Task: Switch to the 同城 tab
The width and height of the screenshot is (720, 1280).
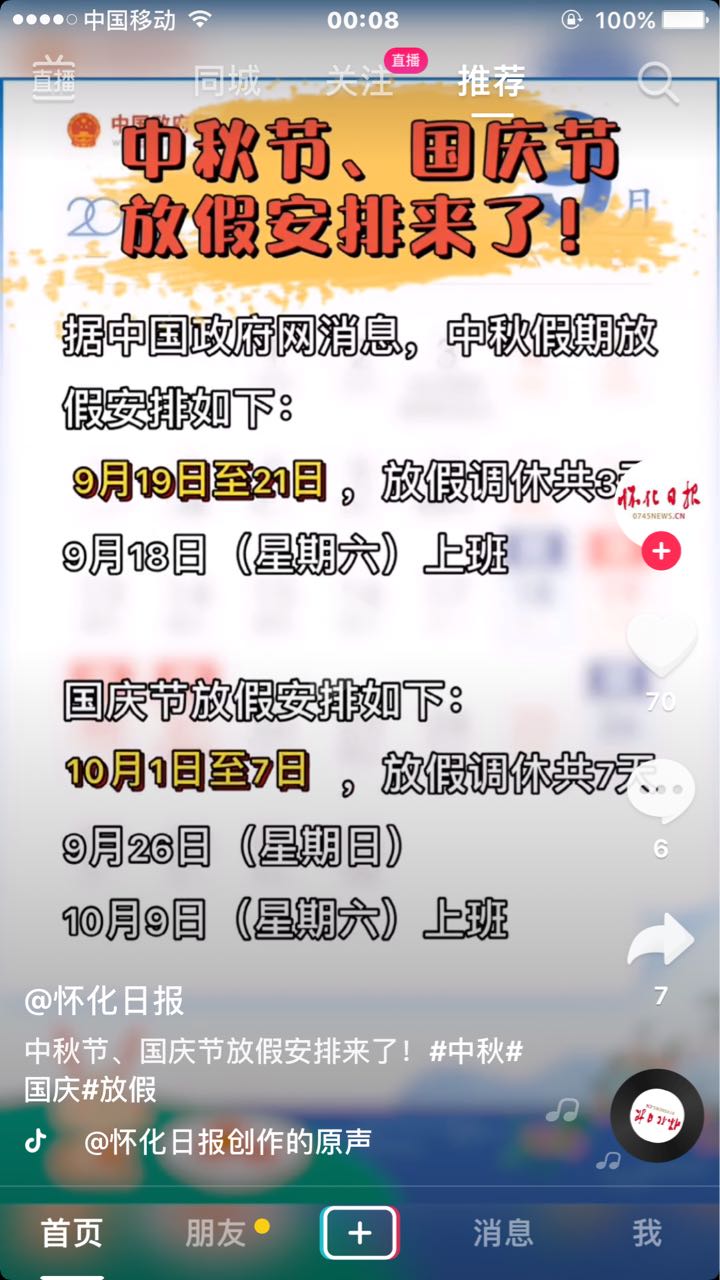Action: pos(227,81)
